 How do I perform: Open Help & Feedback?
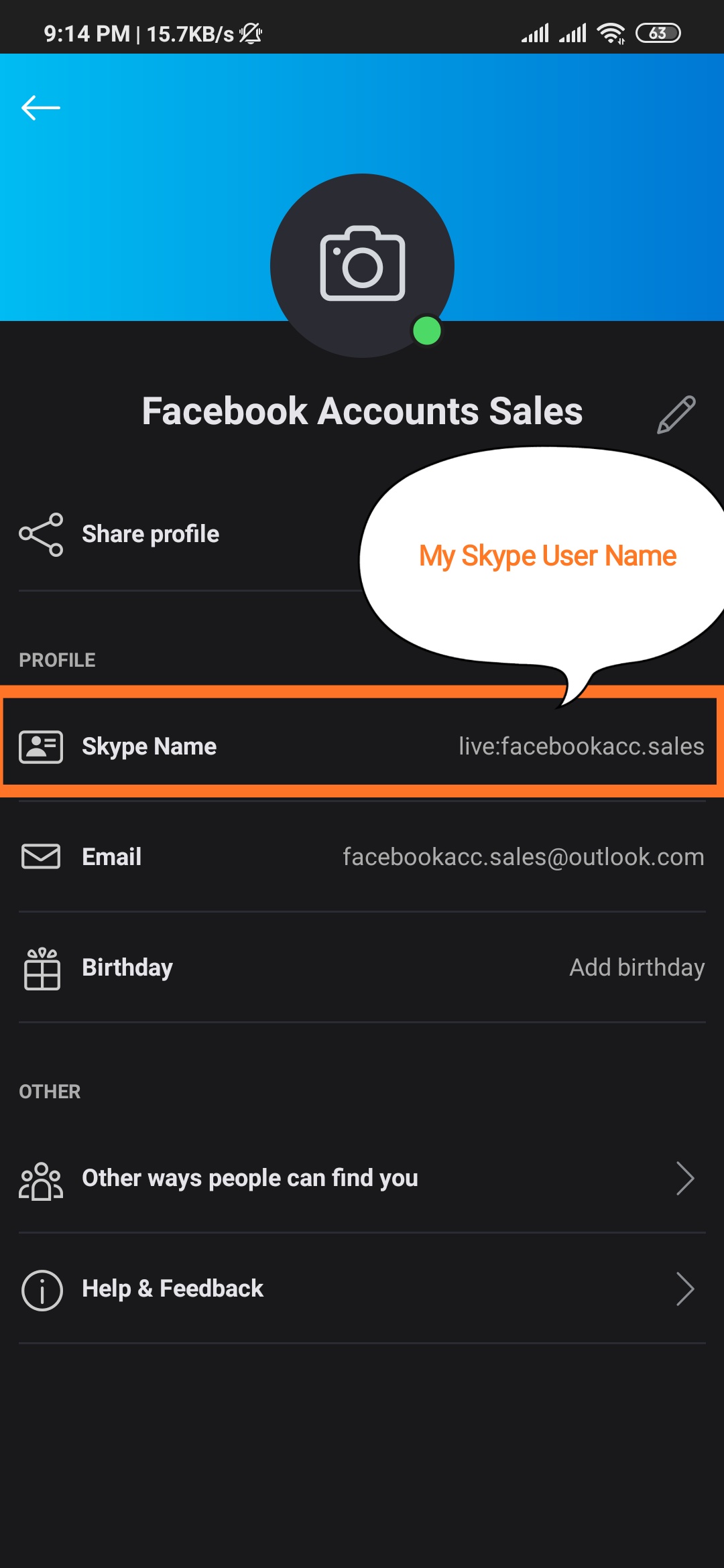tap(362, 1289)
